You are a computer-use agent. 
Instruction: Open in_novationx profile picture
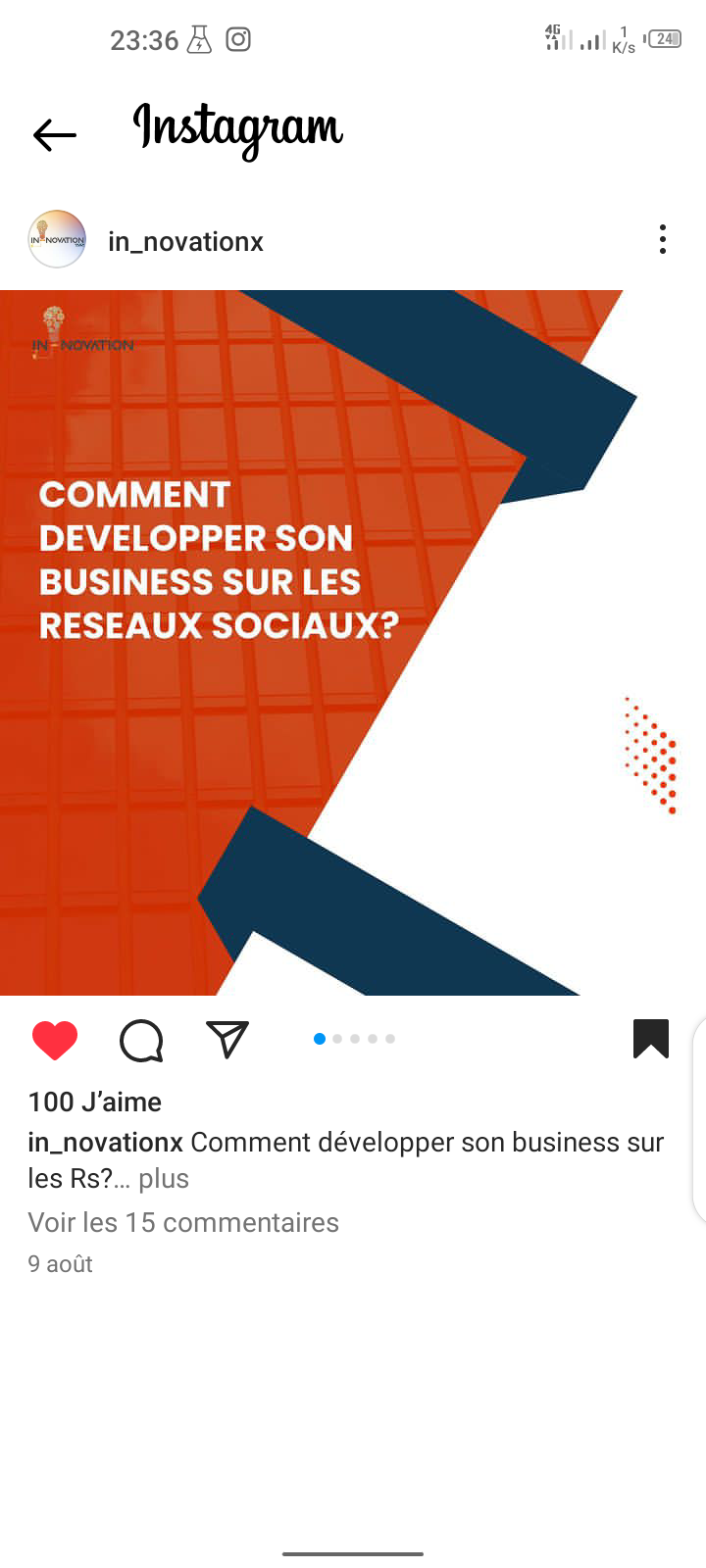click(57, 239)
